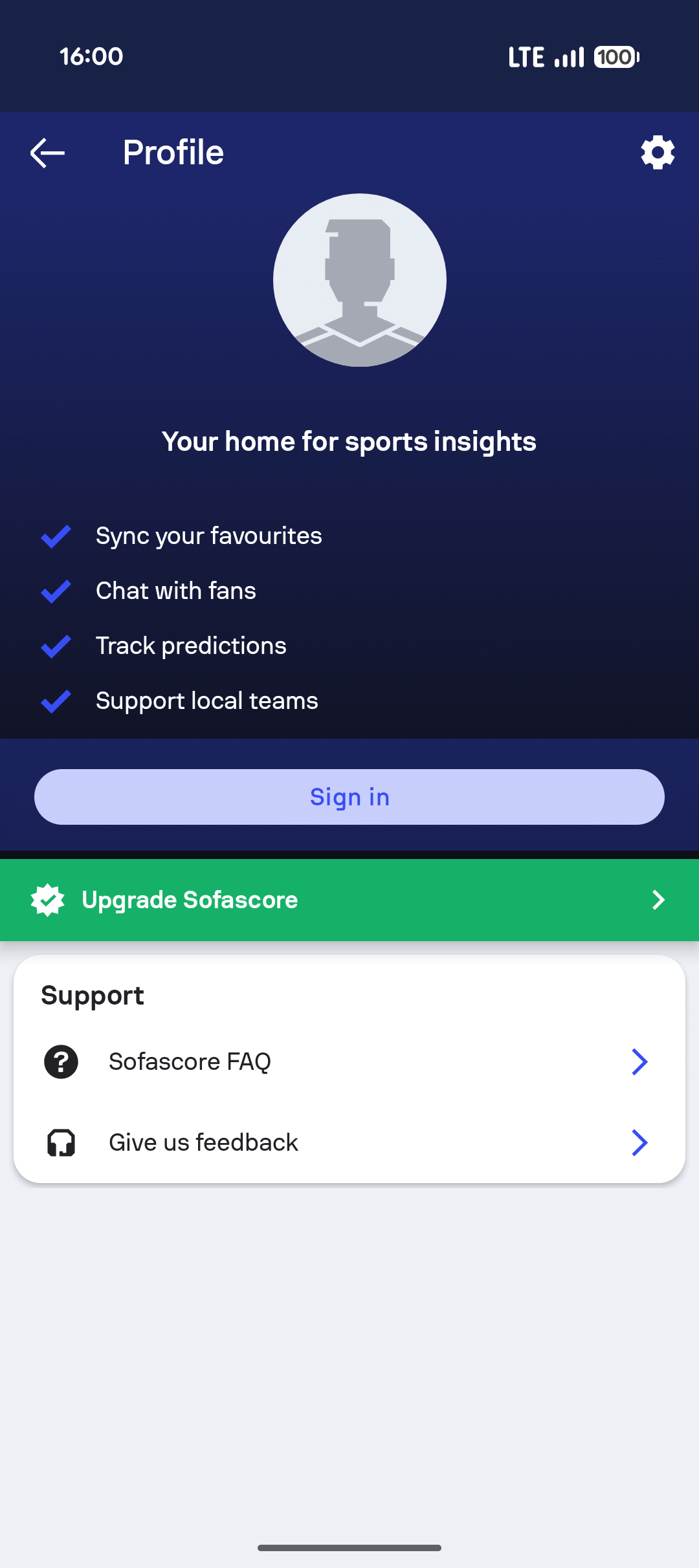Open settings via the gear icon
Image resolution: width=699 pixels, height=1568 pixels.
click(658, 153)
